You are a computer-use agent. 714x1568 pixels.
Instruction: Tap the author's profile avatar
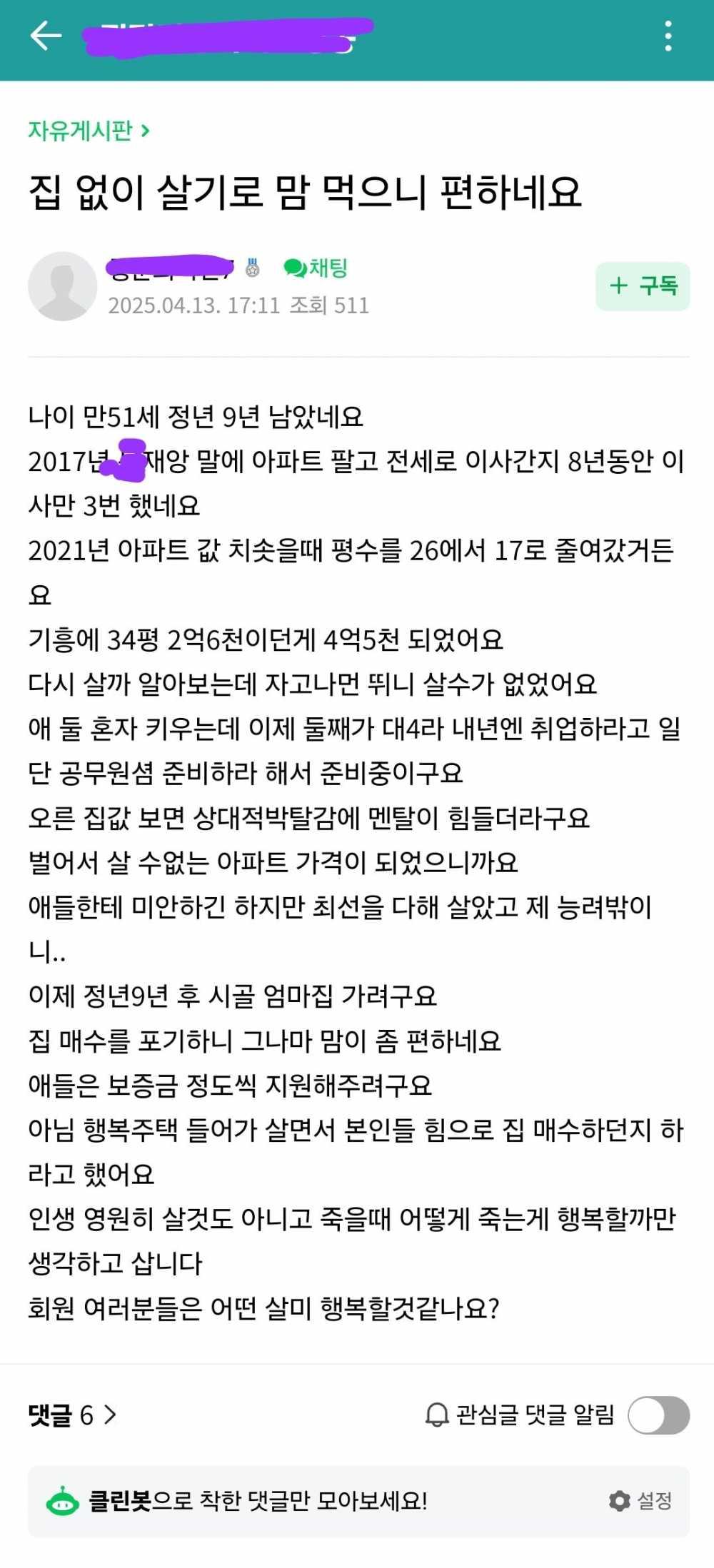tap(63, 286)
